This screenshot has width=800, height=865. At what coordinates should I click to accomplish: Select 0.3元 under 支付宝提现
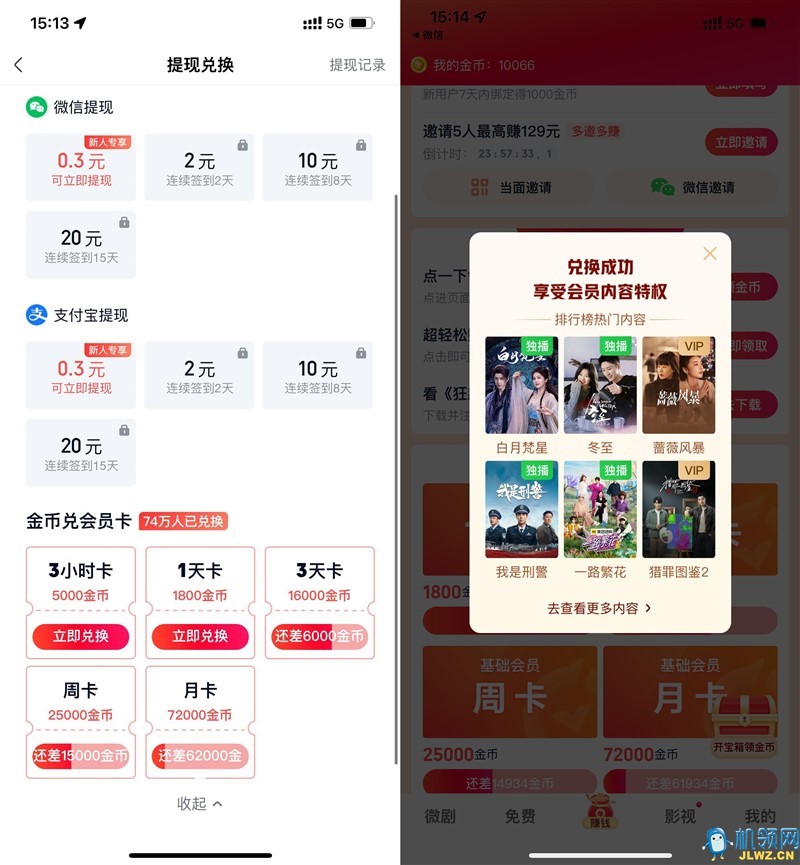click(81, 375)
